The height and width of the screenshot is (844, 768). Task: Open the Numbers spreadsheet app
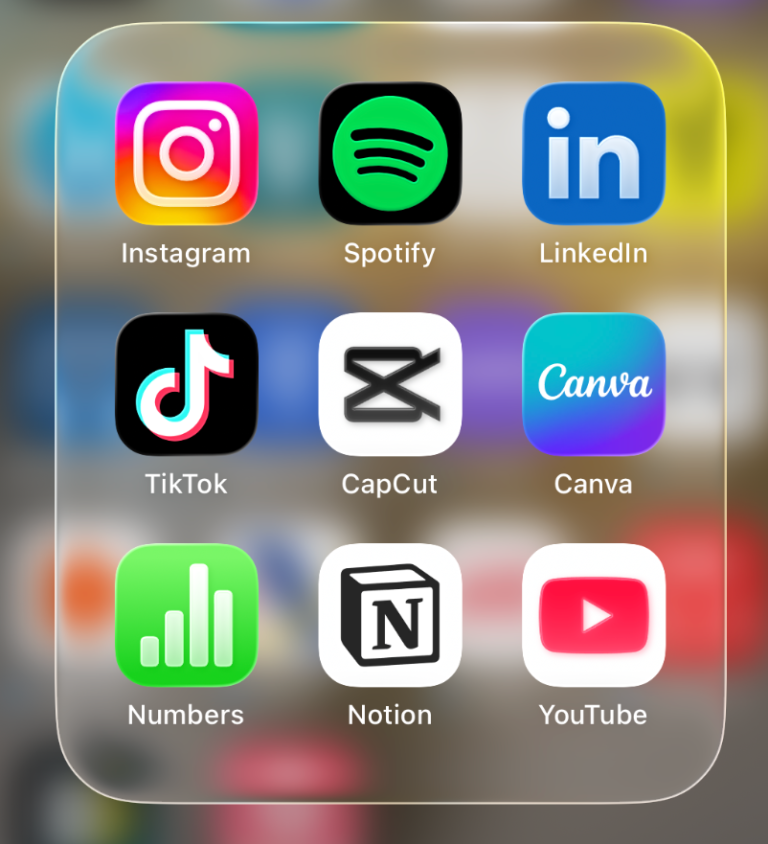tap(186, 614)
